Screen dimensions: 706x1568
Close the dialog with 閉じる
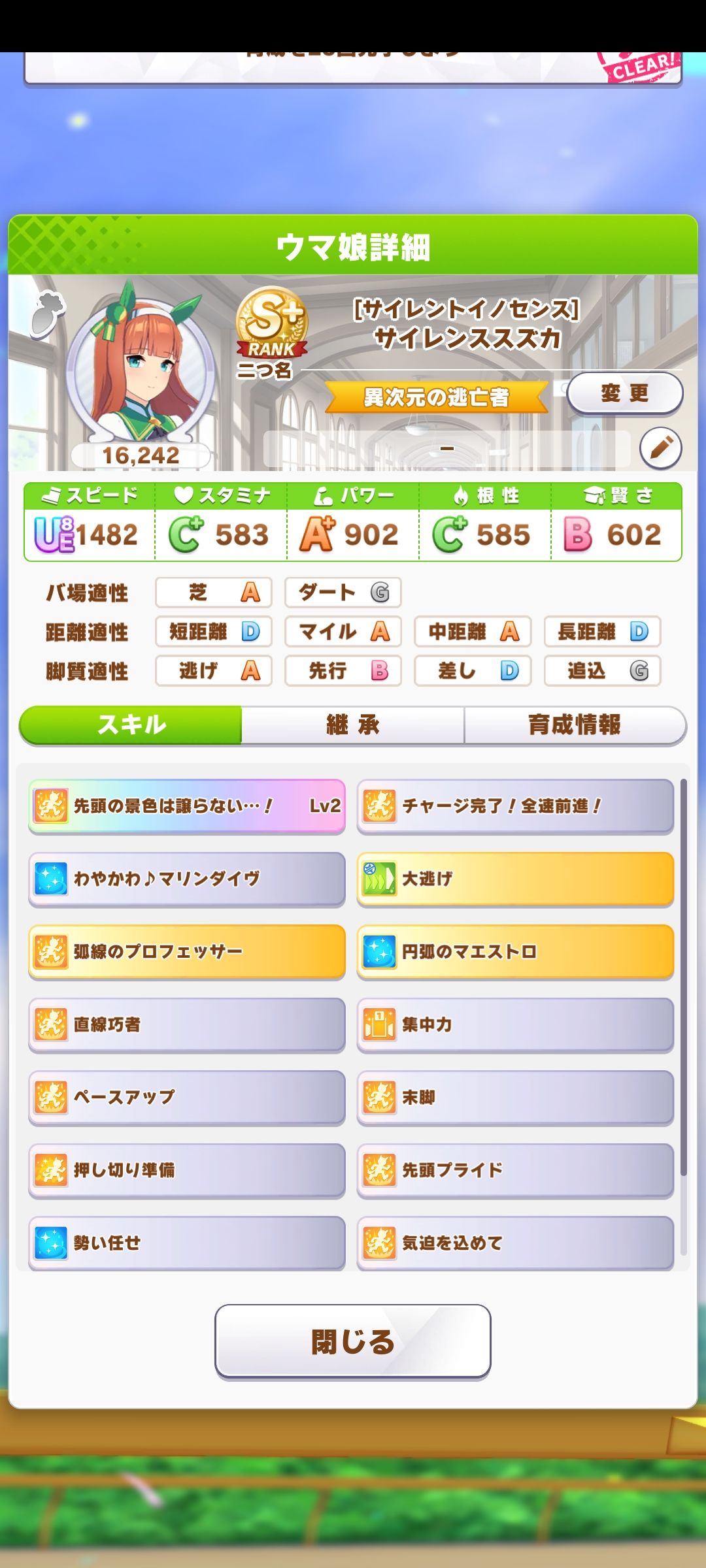pyautogui.click(x=353, y=1341)
